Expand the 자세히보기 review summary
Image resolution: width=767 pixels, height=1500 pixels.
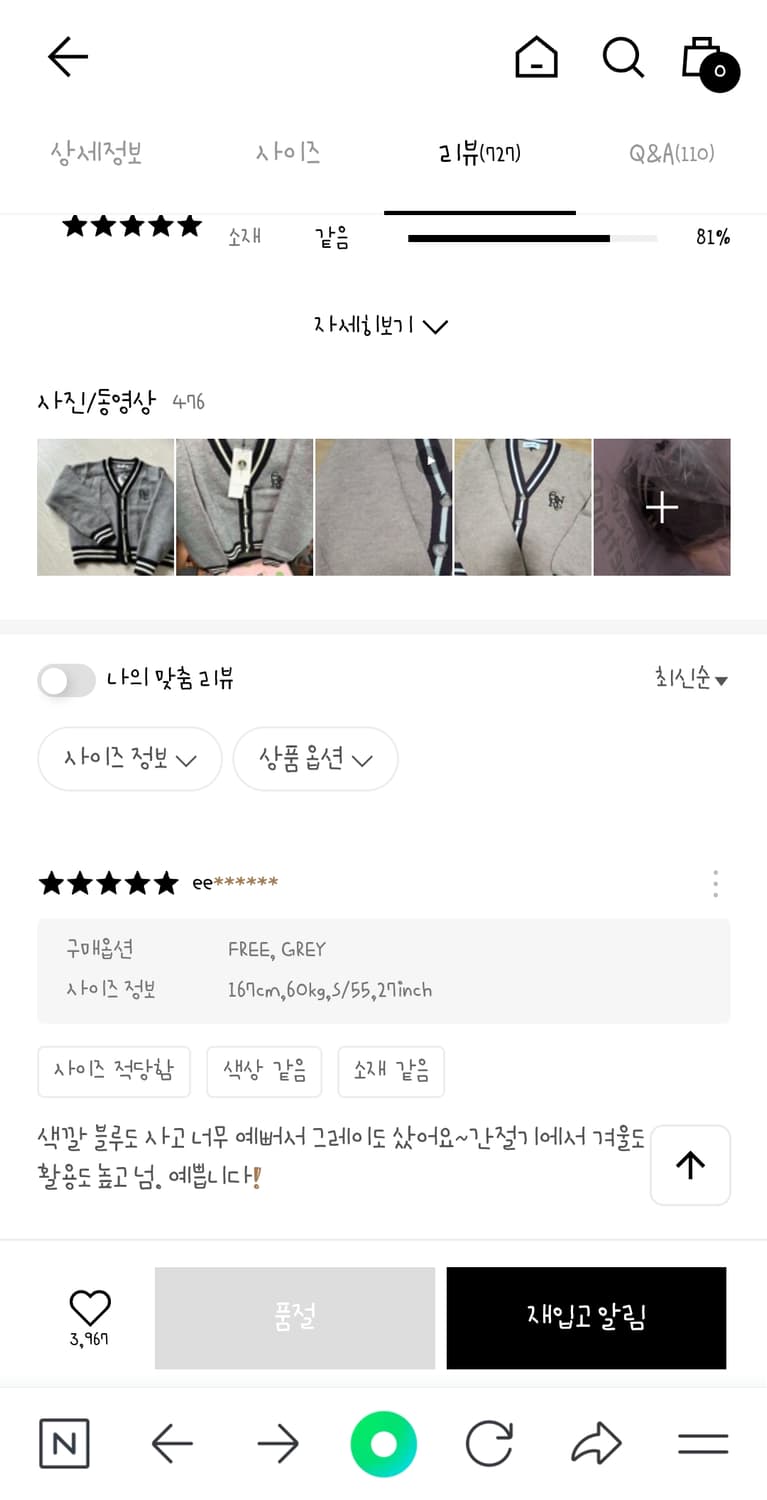pyautogui.click(x=381, y=326)
